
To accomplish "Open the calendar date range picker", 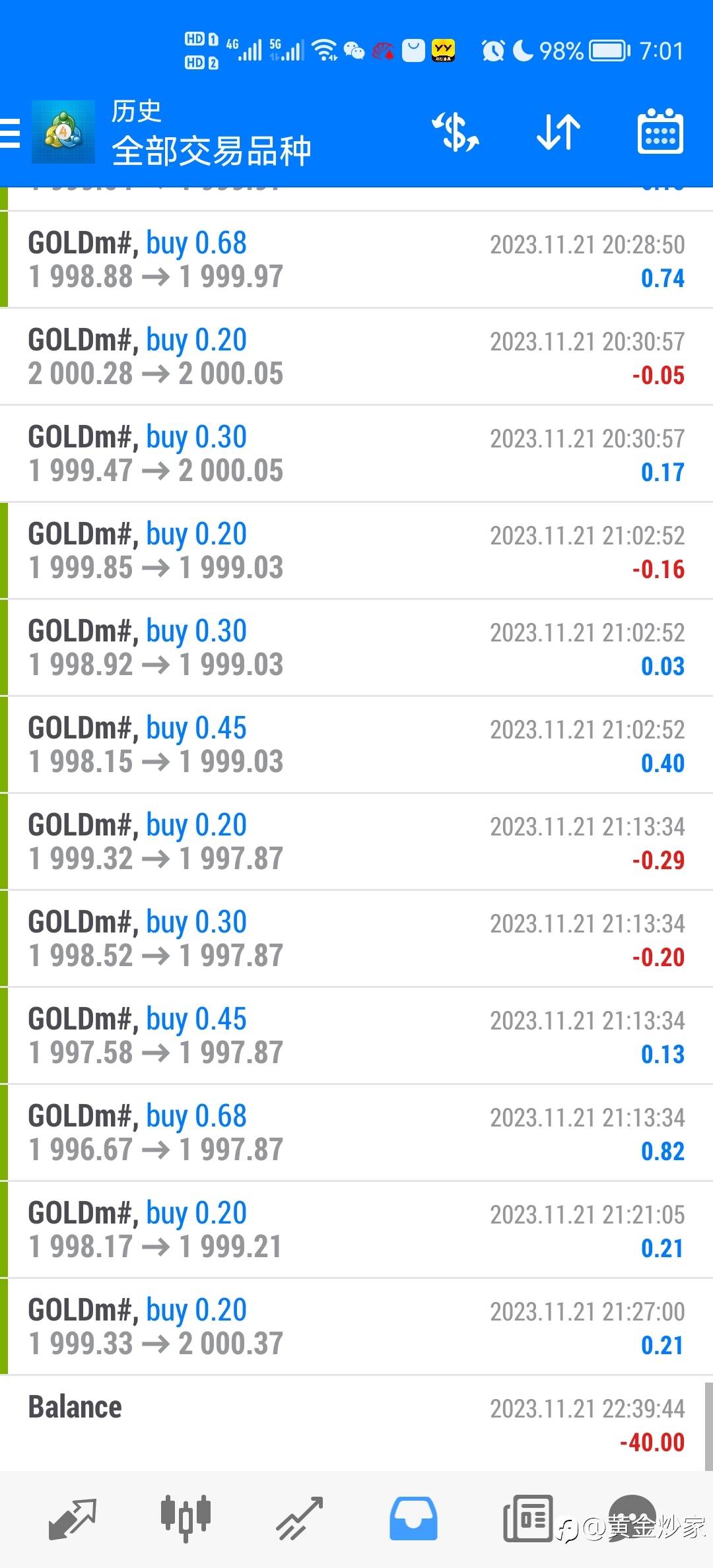I will coord(660,131).
